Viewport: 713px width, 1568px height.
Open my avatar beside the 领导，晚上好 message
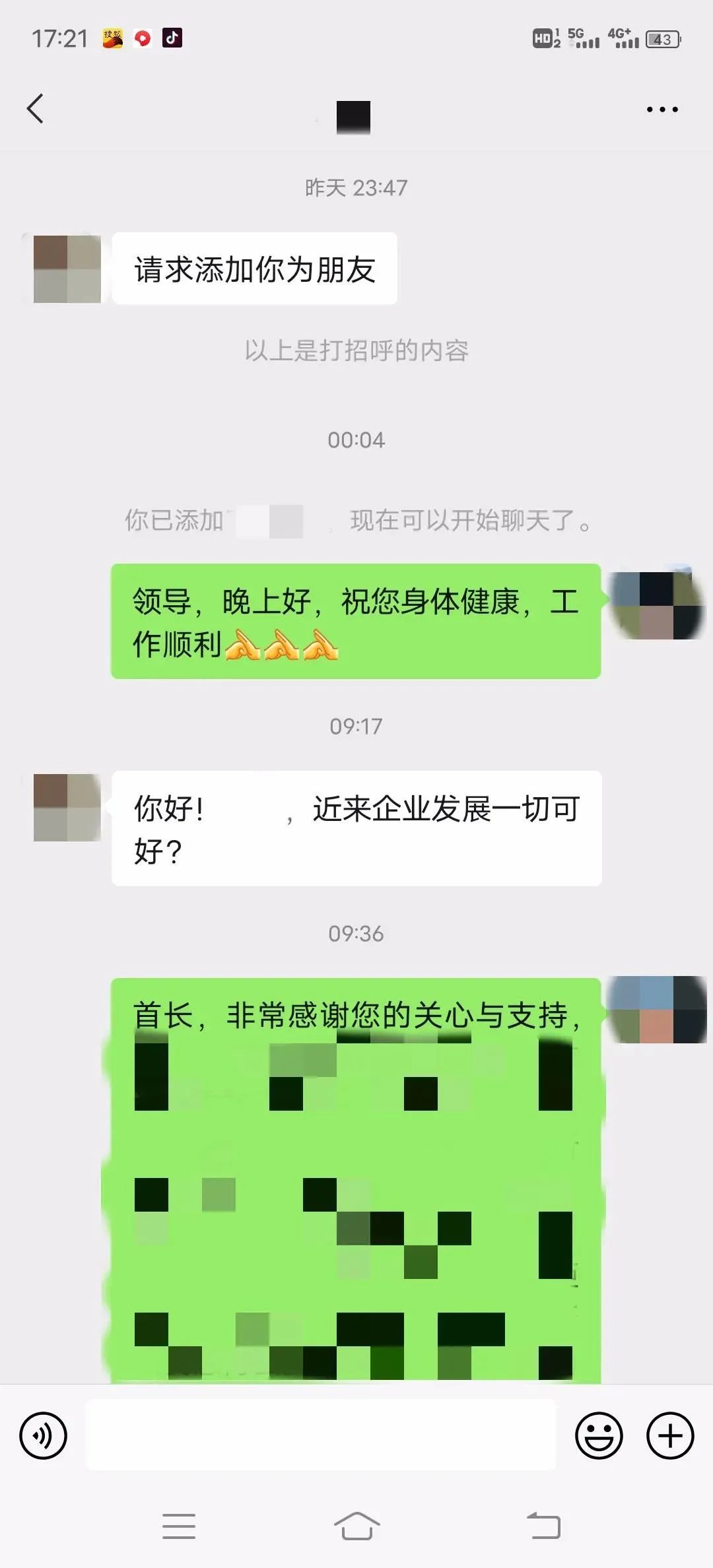pos(656,605)
